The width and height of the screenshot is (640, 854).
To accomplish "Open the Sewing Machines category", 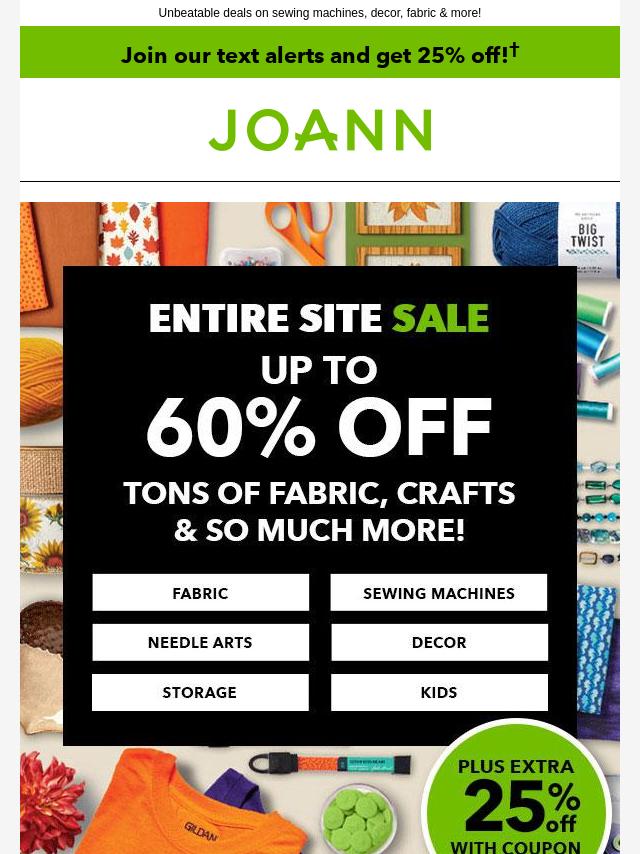I will [439, 593].
